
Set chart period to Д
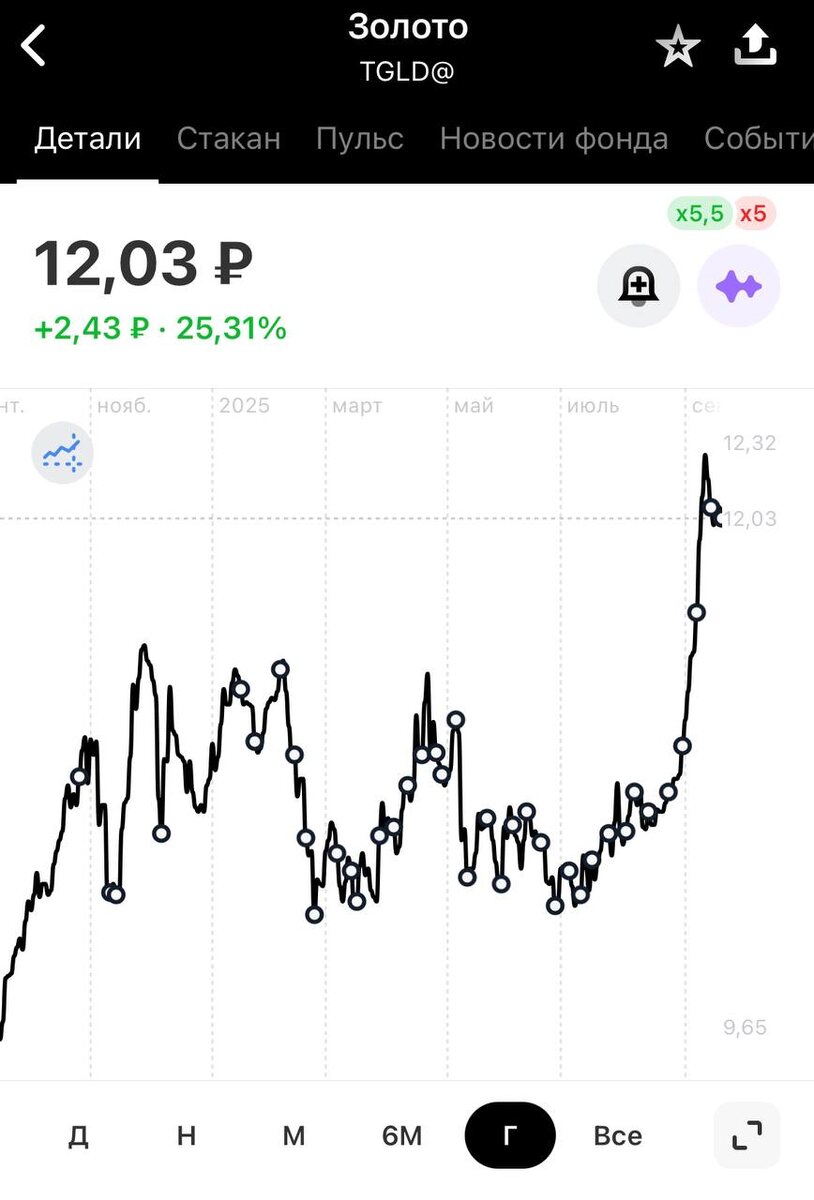click(78, 1136)
